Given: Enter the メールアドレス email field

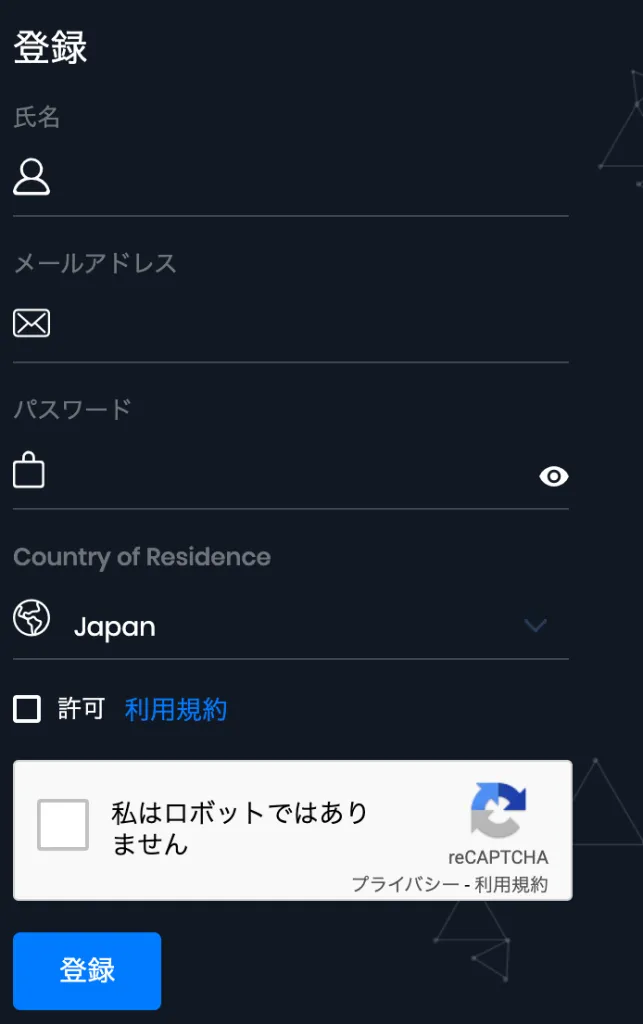Looking at the screenshot, I should pyautogui.click(x=300, y=324).
